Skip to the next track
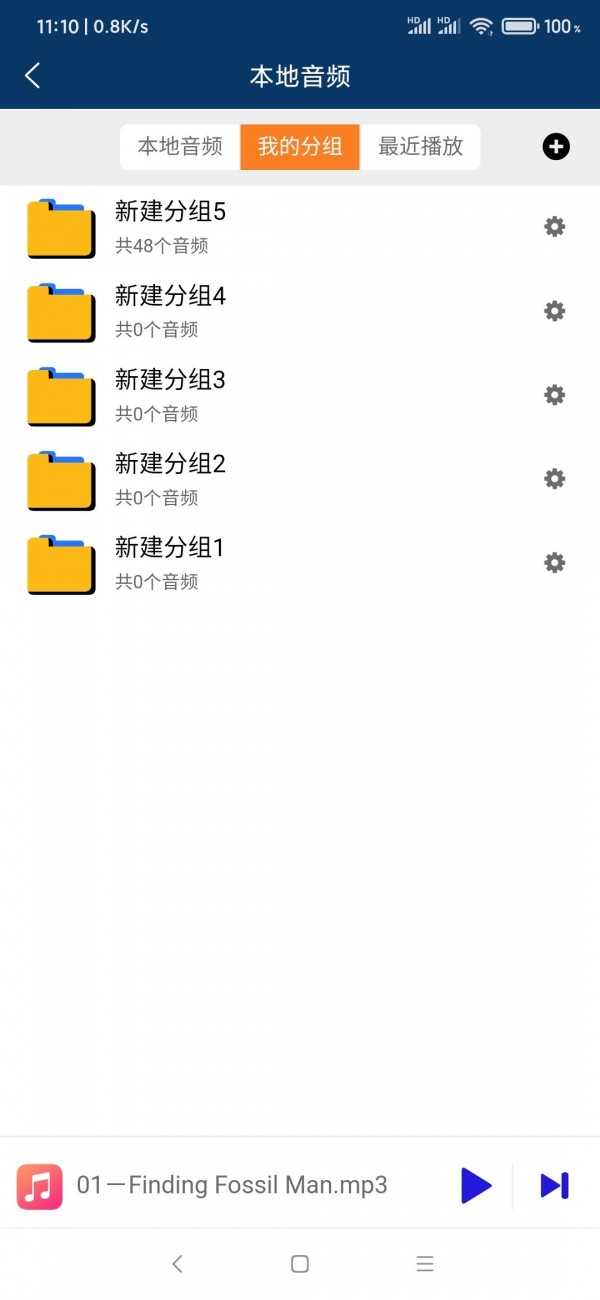 pyautogui.click(x=554, y=1185)
